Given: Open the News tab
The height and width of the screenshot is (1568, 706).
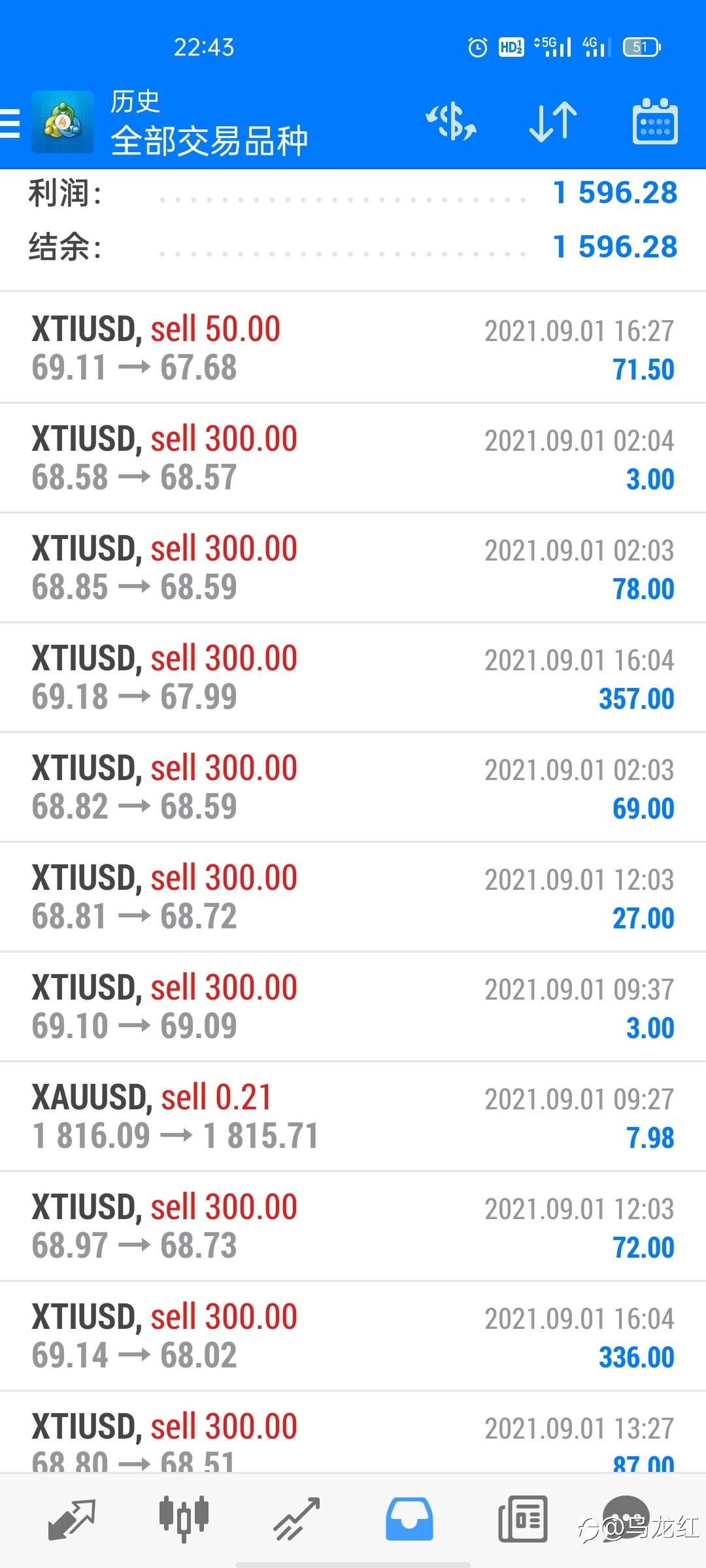Looking at the screenshot, I should [522, 1518].
